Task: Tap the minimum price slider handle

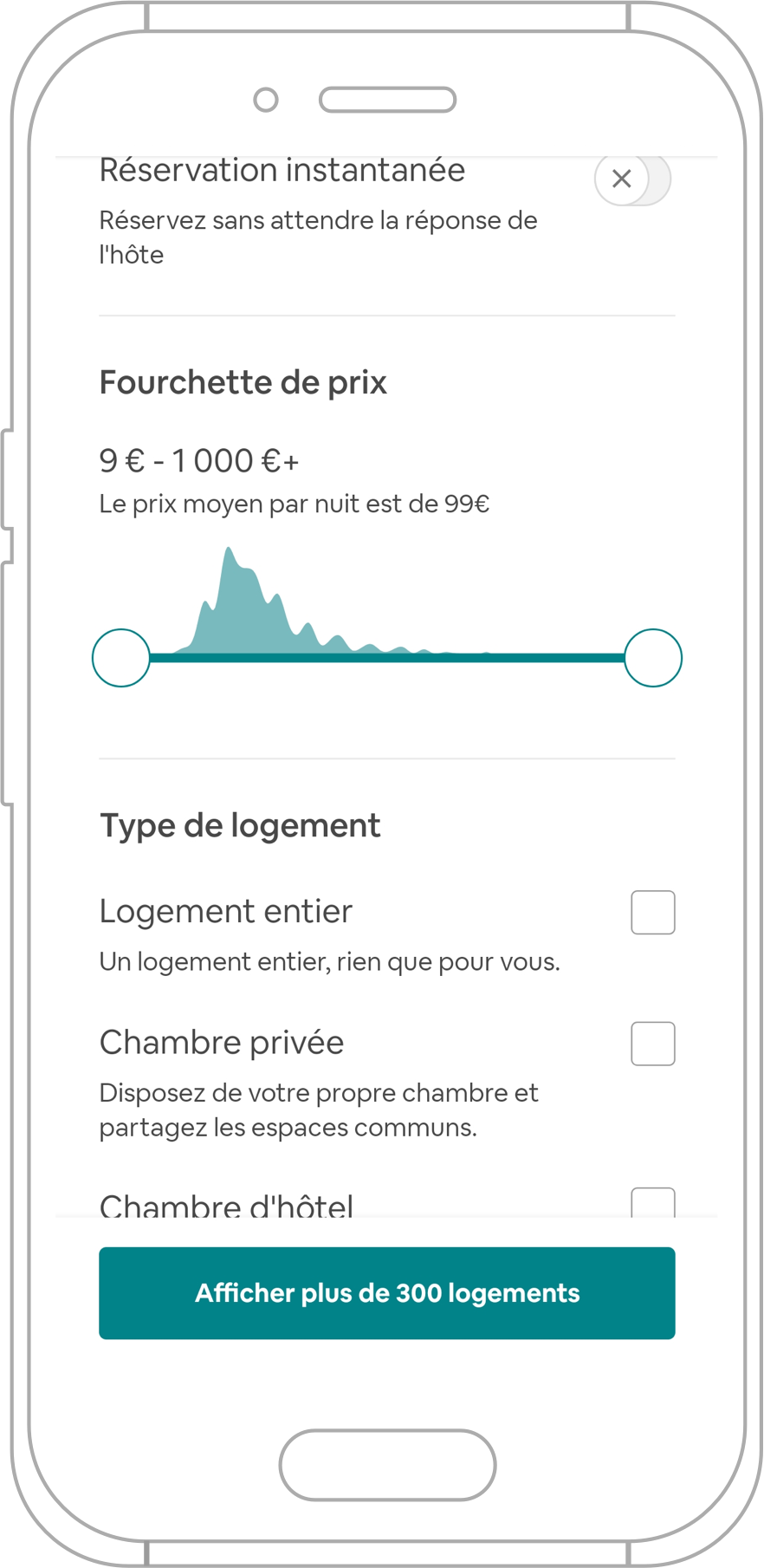Action: pyautogui.click(x=121, y=658)
